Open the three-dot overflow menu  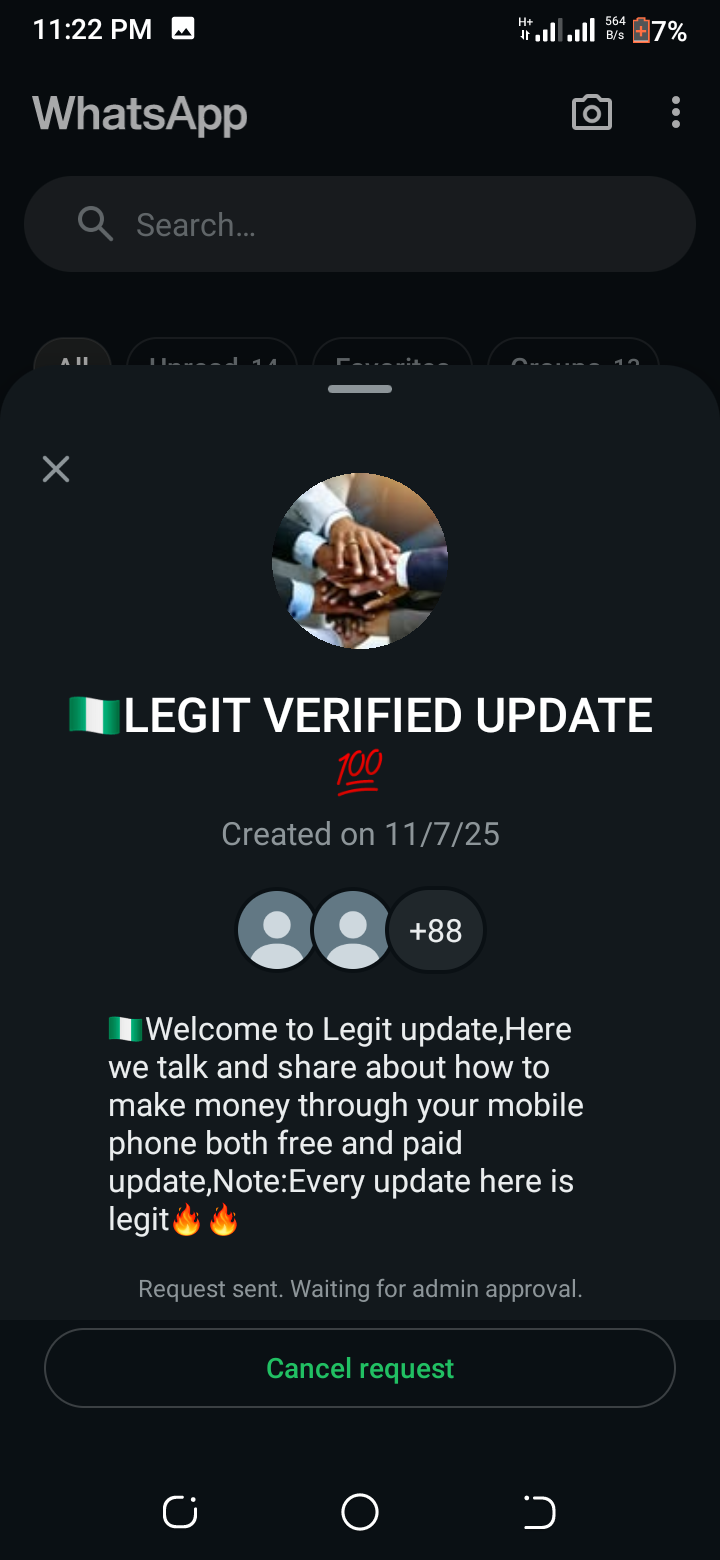pos(676,113)
